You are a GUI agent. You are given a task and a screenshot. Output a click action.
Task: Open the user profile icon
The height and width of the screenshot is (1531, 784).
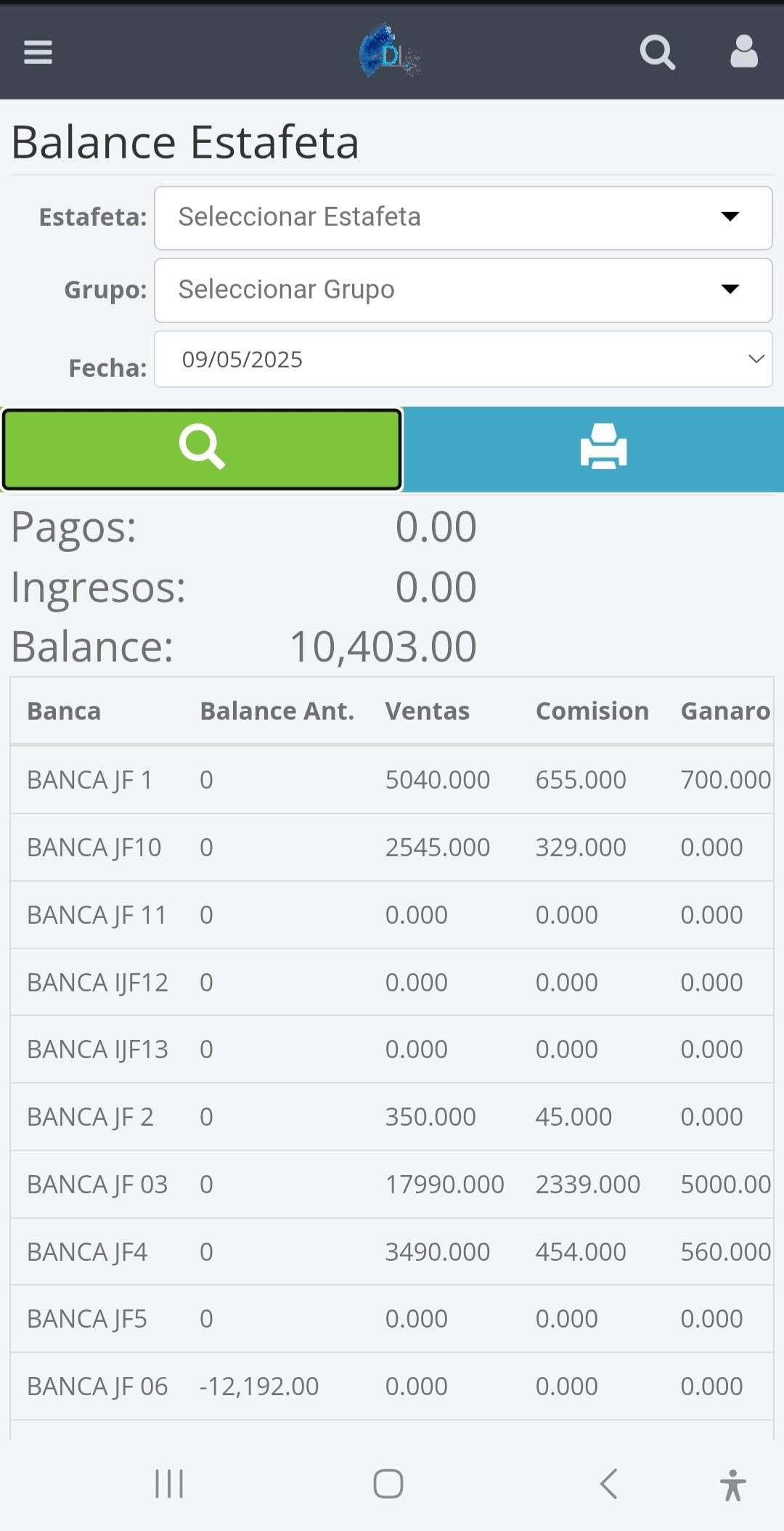(x=743, y=52)
